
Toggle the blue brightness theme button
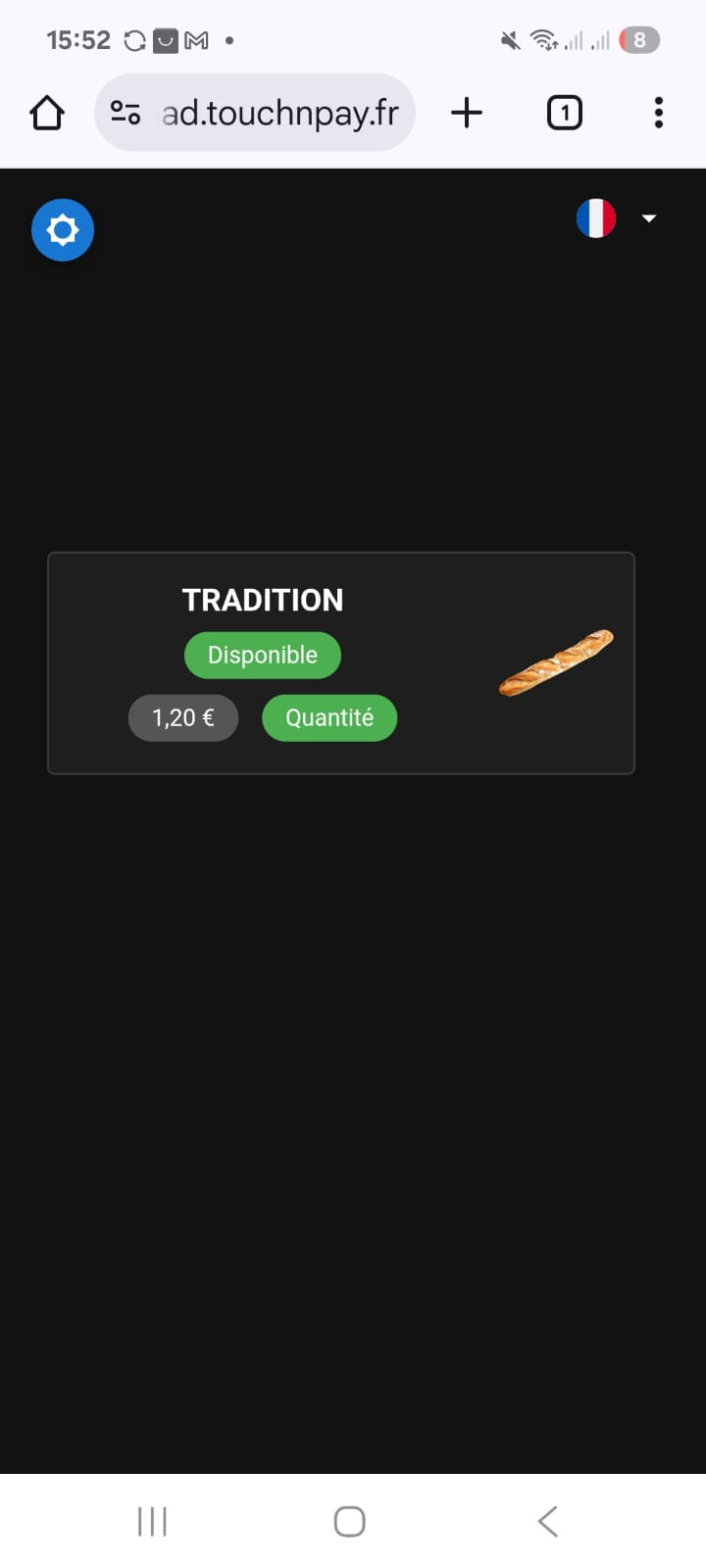click(63, 230)
